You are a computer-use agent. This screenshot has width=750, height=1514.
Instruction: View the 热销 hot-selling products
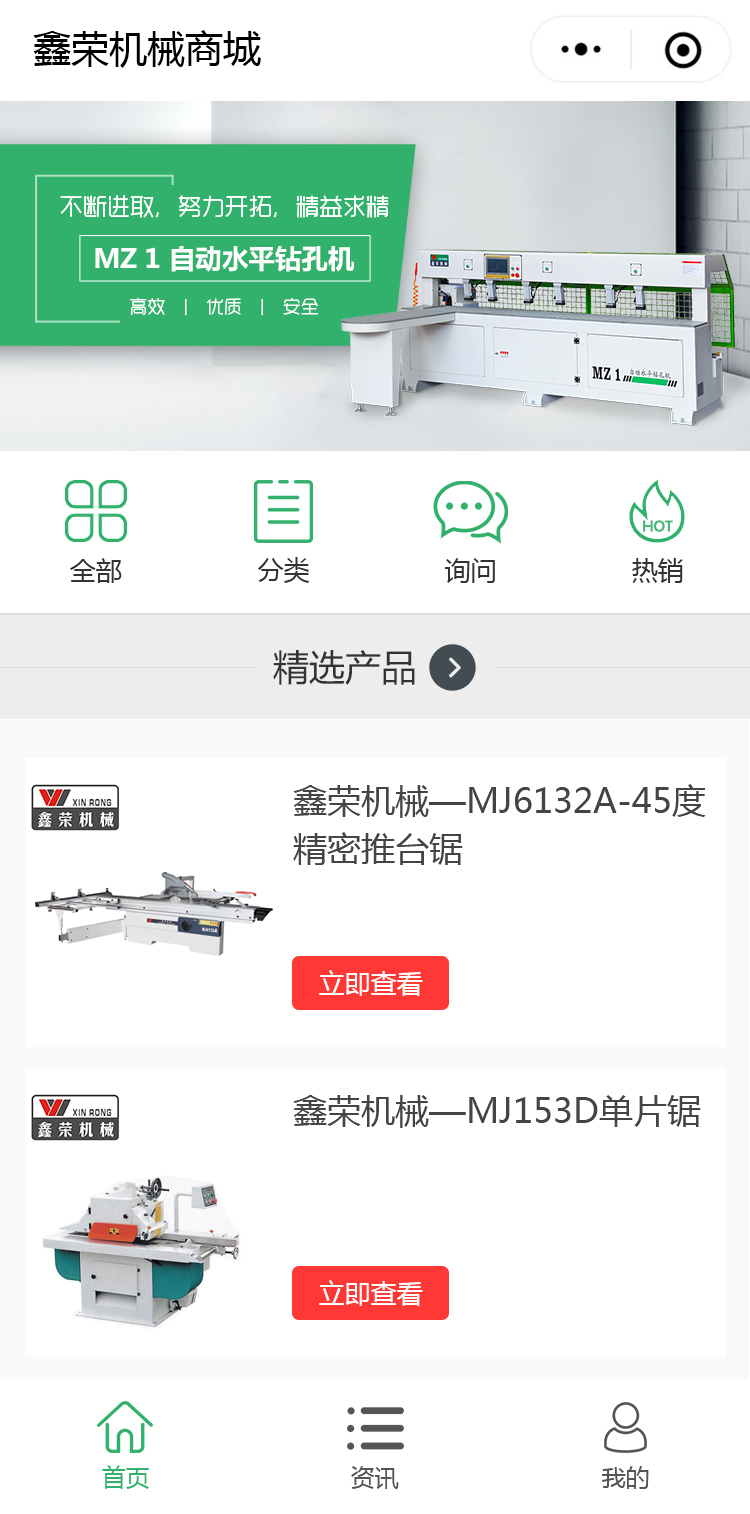(x=657, y=530)
